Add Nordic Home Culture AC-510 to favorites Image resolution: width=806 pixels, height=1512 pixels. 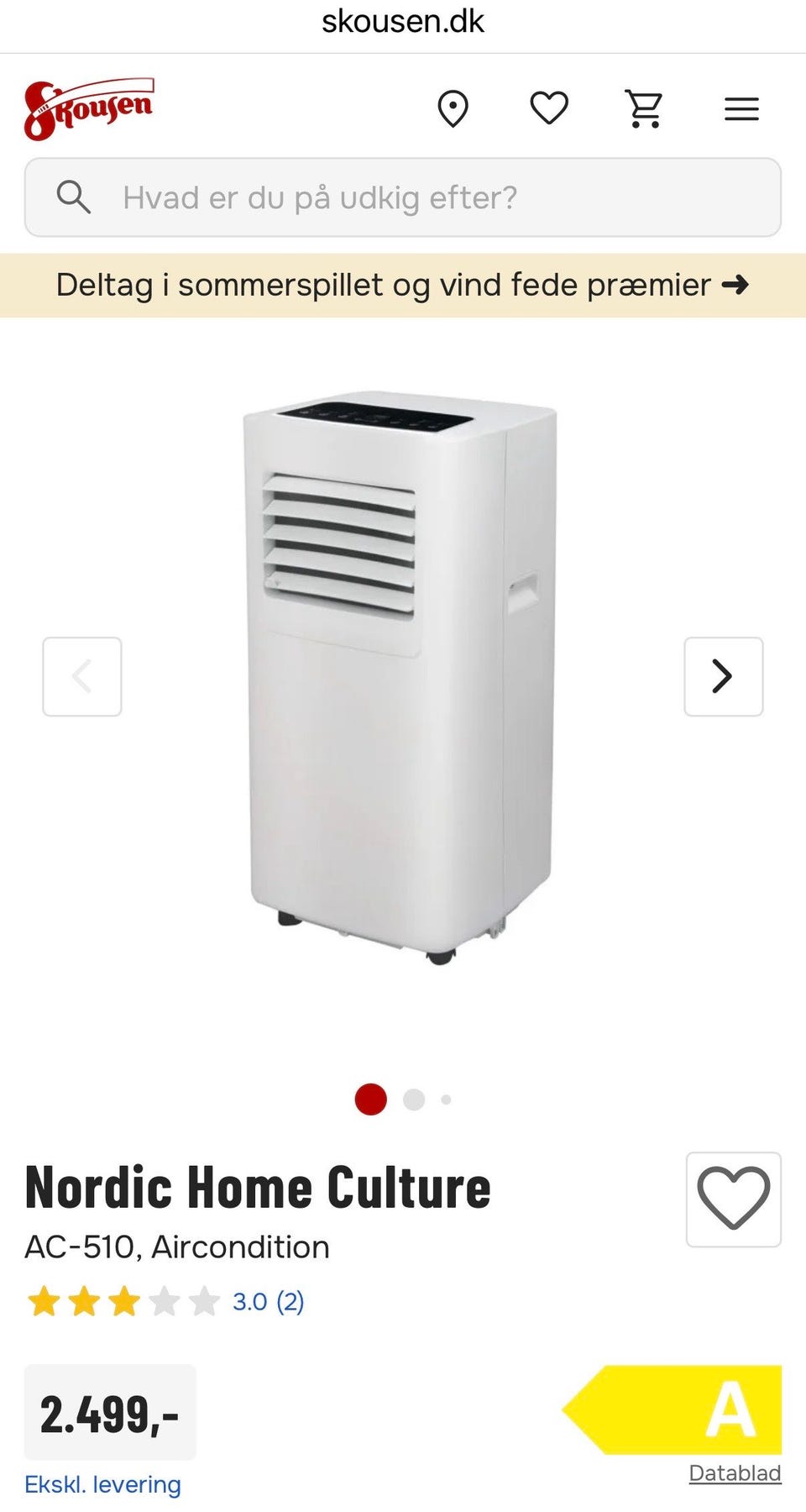pyautogui.click(x=734, y=1200)
